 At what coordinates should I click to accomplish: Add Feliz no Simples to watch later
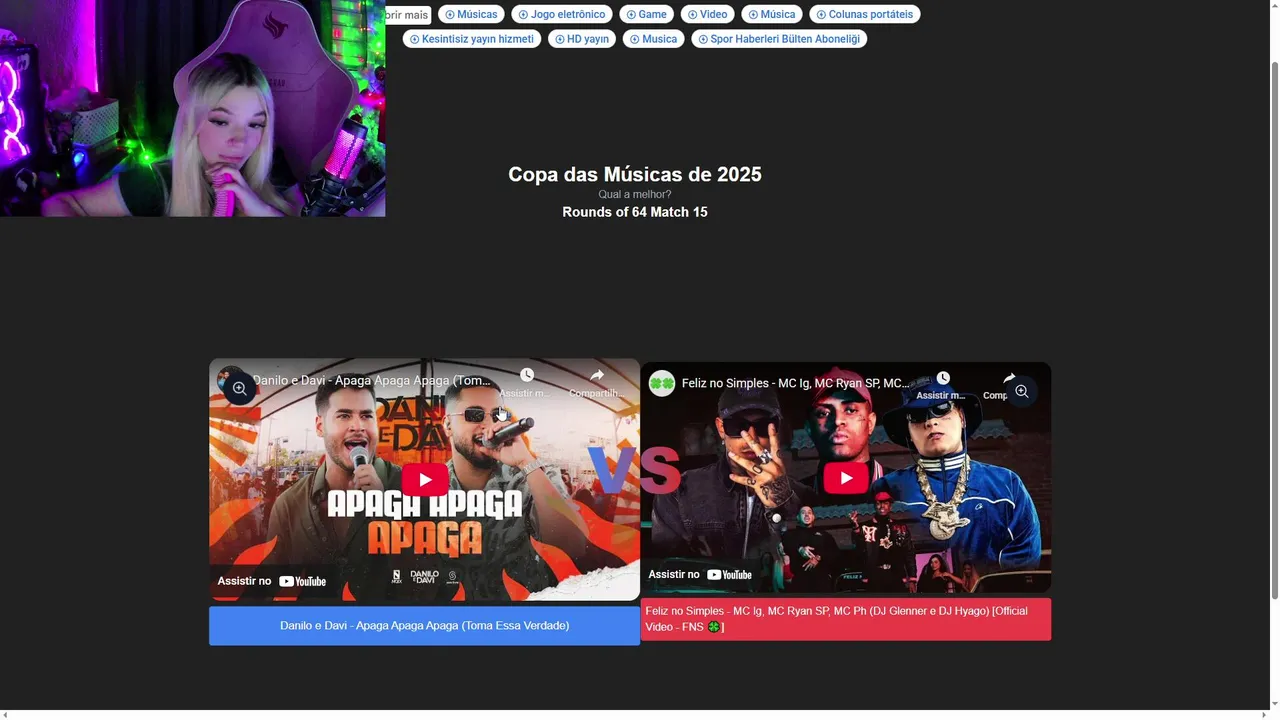(x=942, y=384)
